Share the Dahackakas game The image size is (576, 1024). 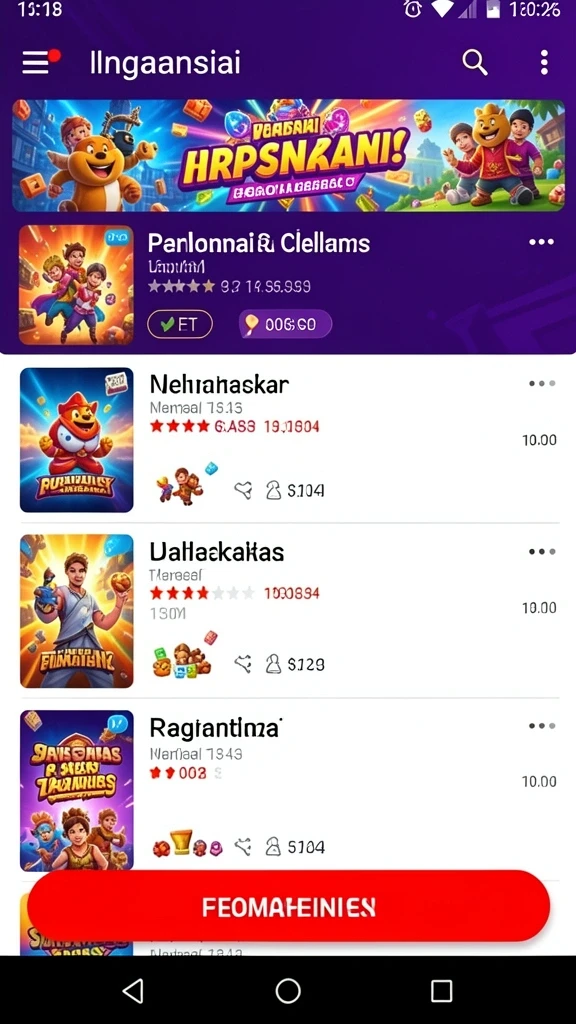pyautogui.click(x=243, y=664)
